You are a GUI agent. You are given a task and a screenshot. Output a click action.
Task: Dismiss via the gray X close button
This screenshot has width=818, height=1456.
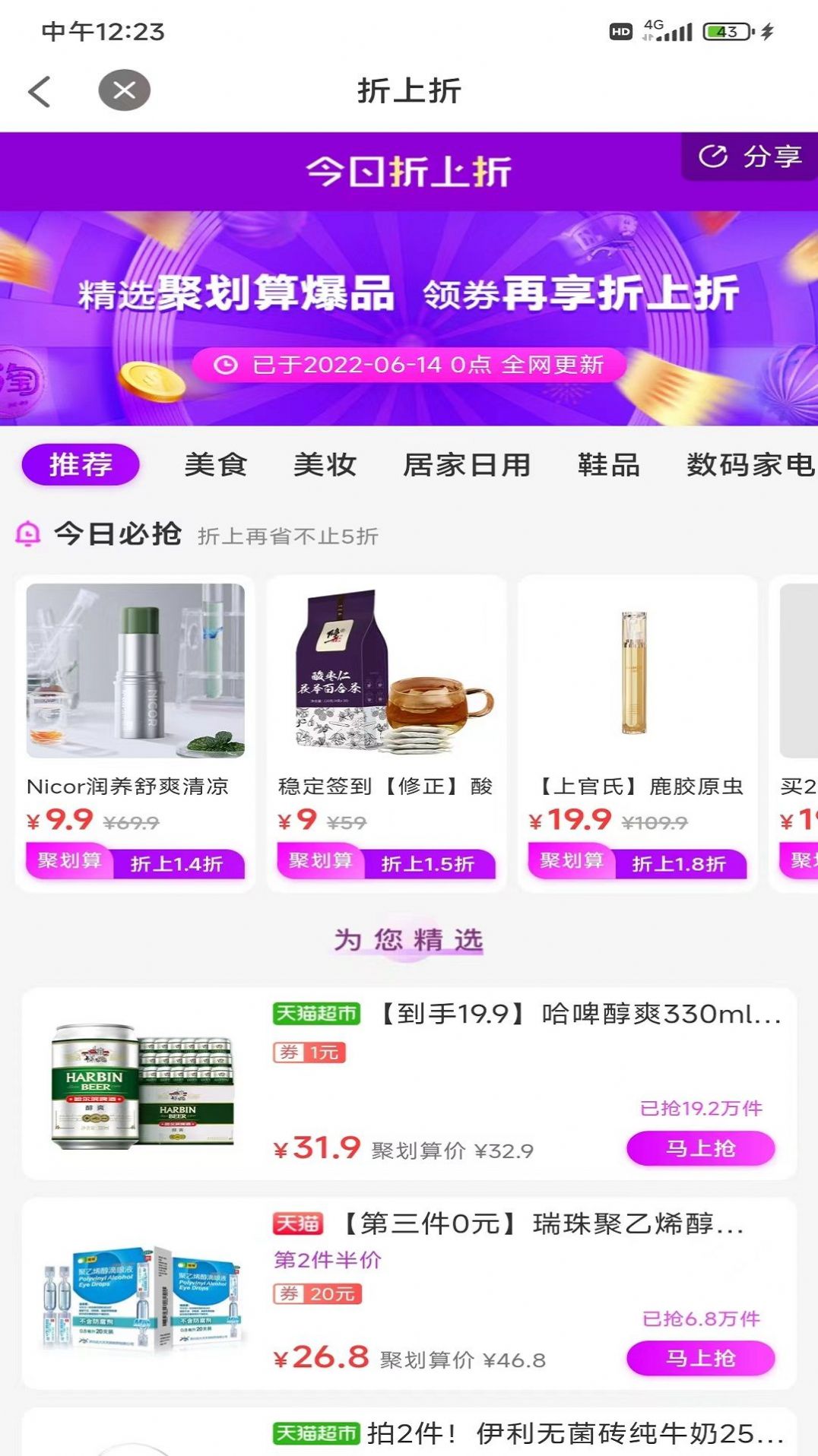[x=123, y=90]
